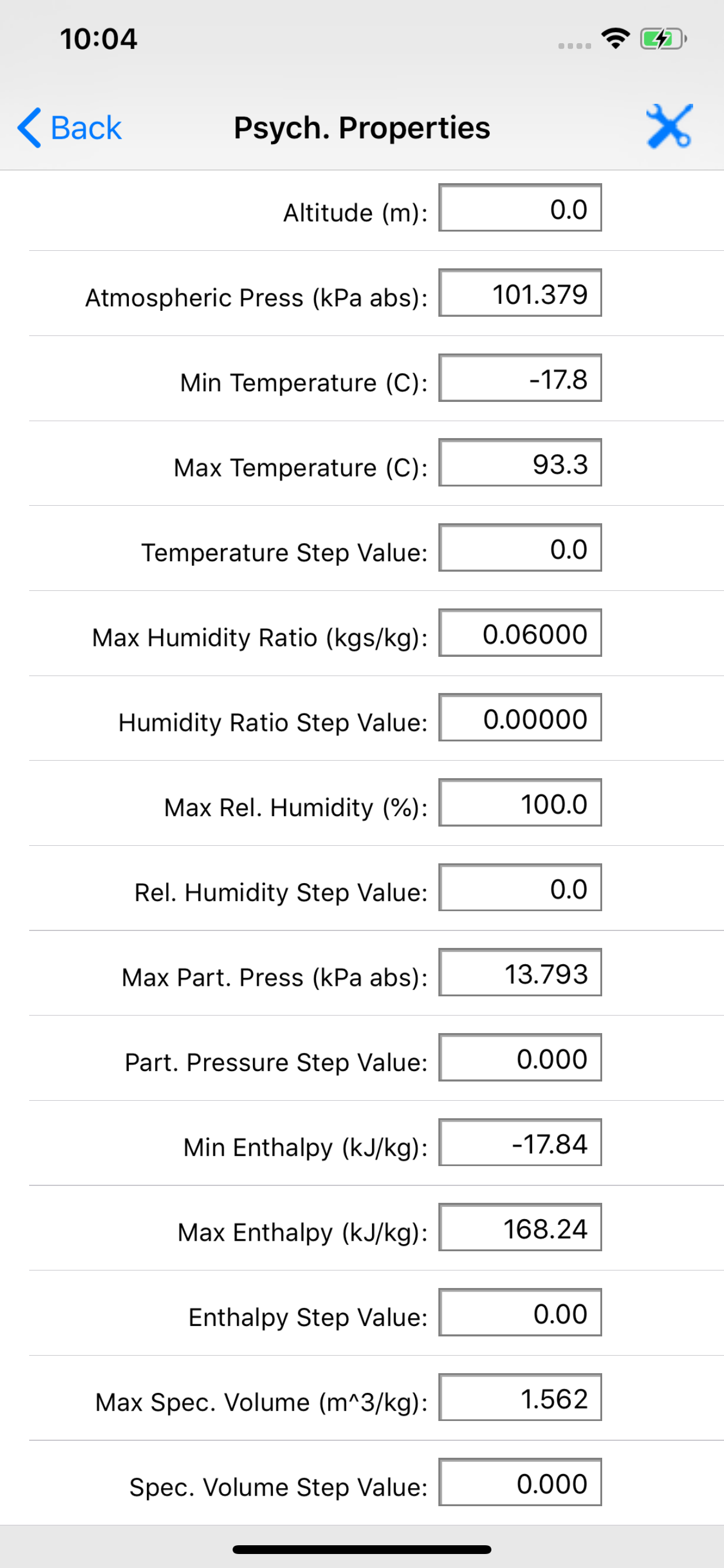This screenshot has height=1568, width=724.
Task: Tap the Back chevron arrow
Action: point(29,127)
